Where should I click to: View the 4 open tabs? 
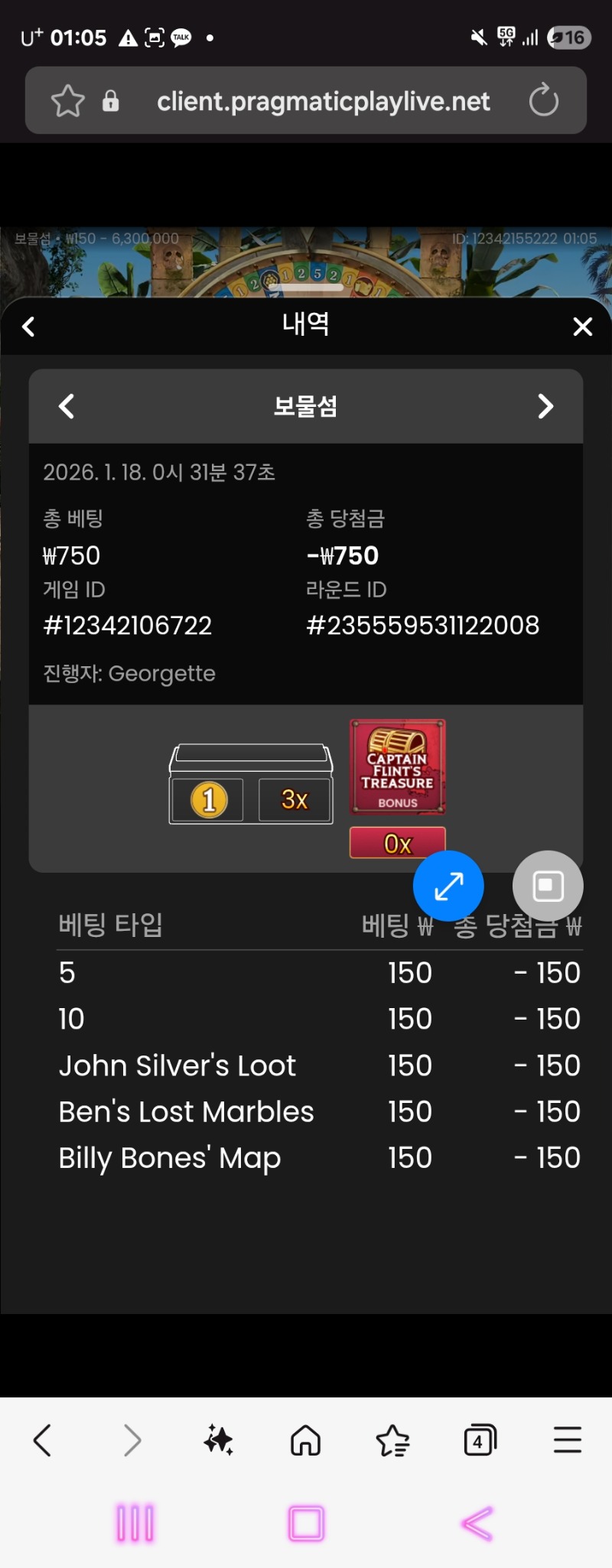pyautogui.click(x=480, y=1440)
